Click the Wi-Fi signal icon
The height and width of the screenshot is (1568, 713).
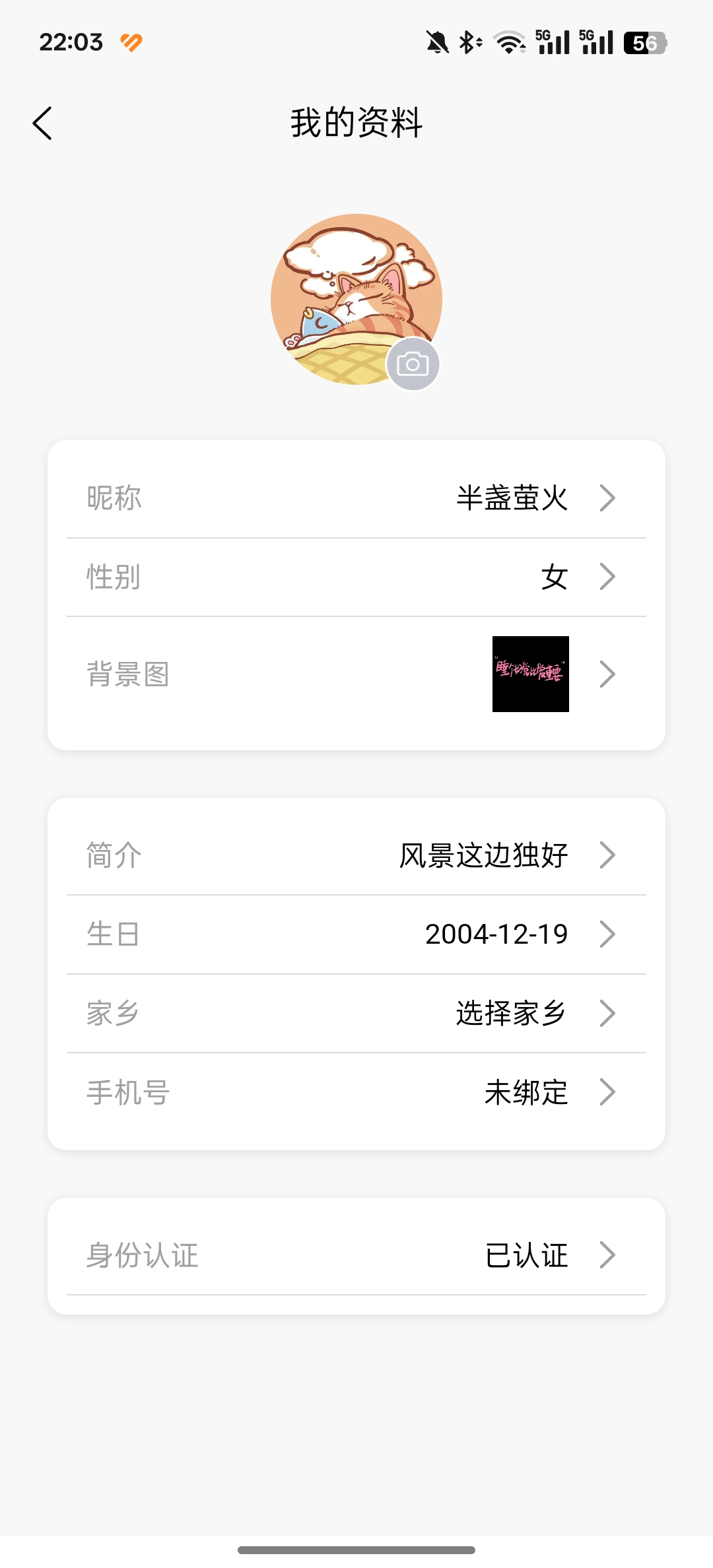[x=508, y=42]
